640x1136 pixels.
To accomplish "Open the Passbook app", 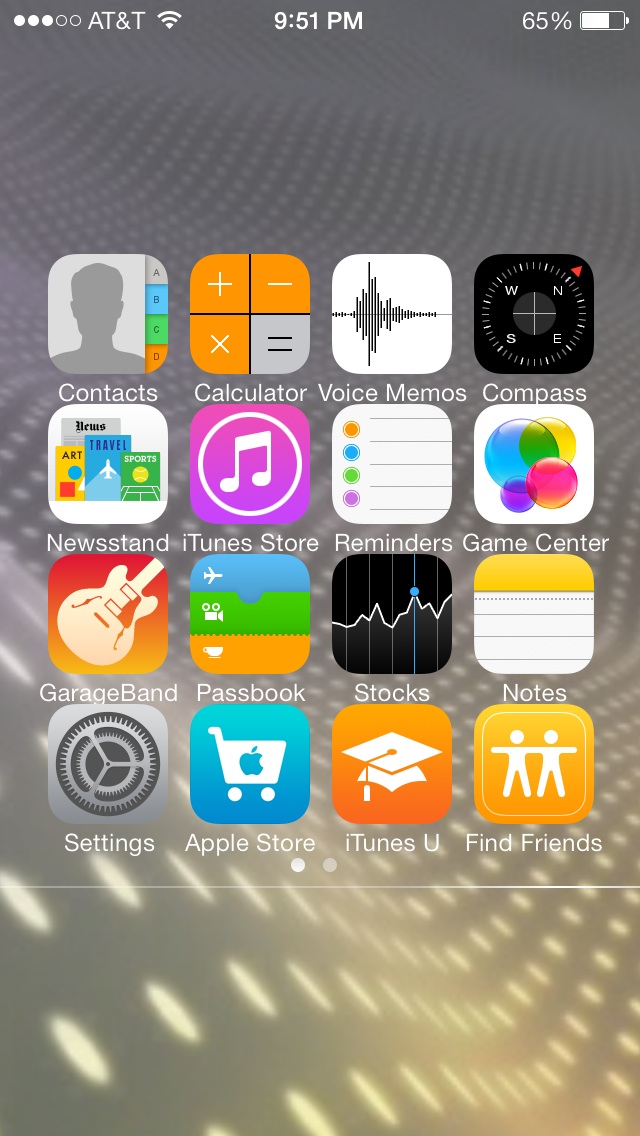I will tap(250, 614).
